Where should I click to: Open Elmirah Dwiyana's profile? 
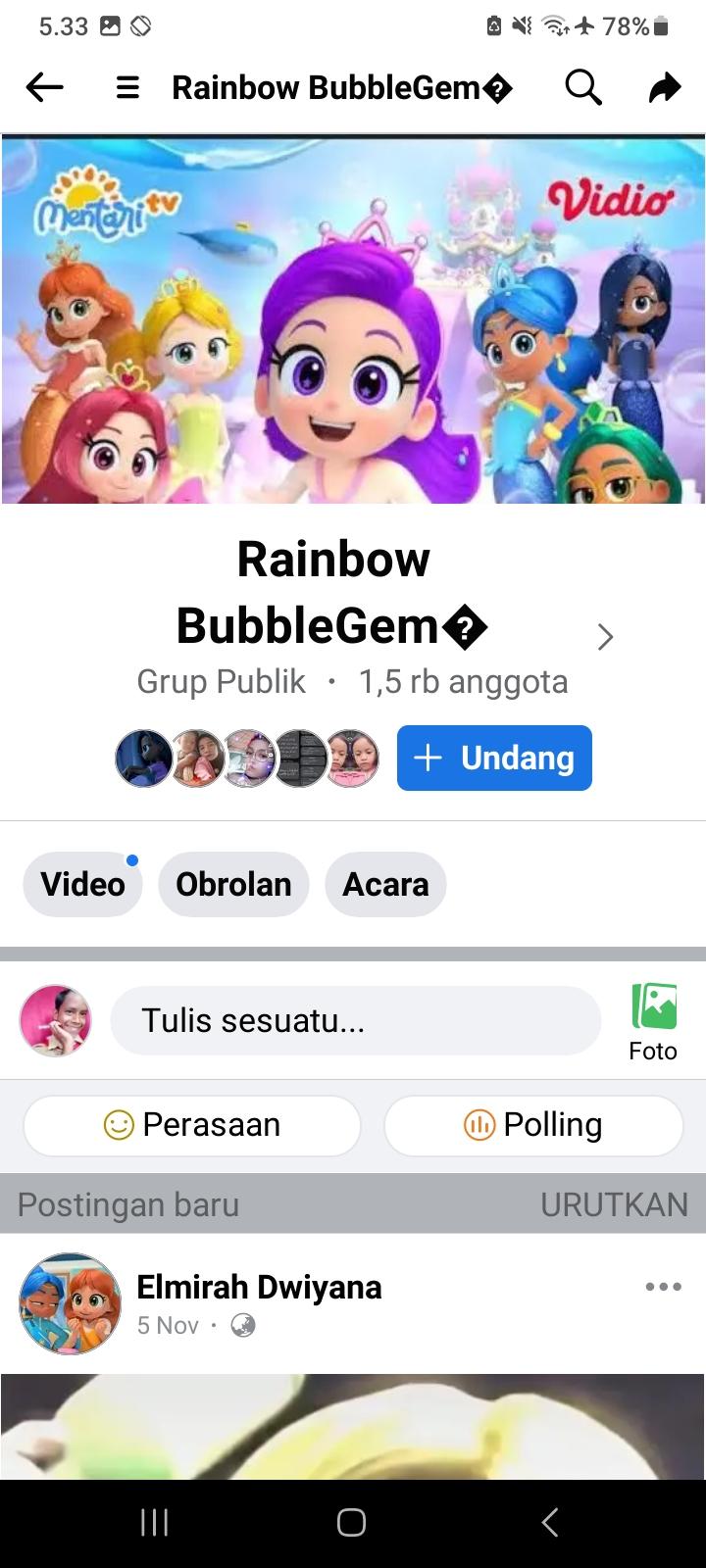(259, 1287)
